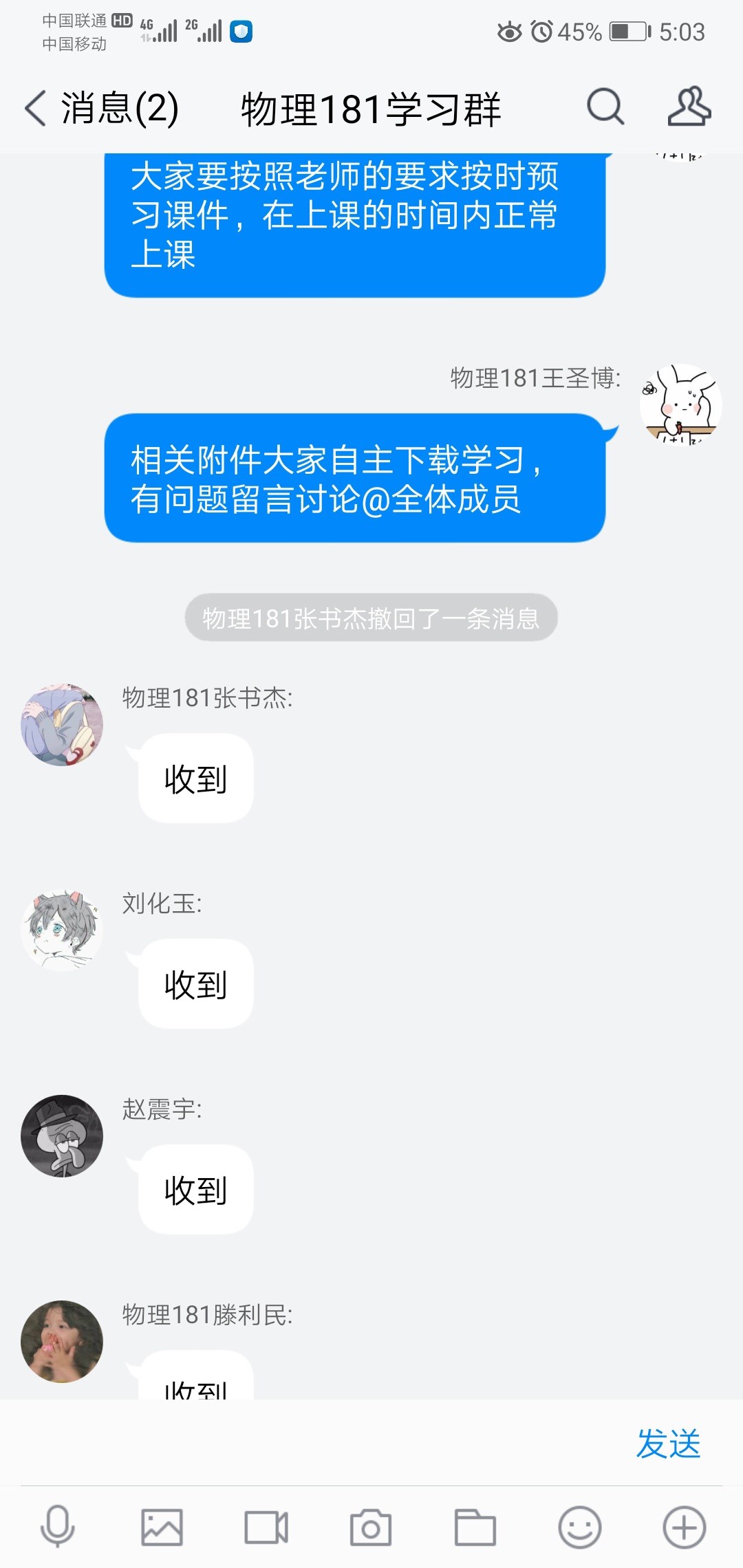Open the group members profile icon
743x1568 pixels.
coord(689,107)
